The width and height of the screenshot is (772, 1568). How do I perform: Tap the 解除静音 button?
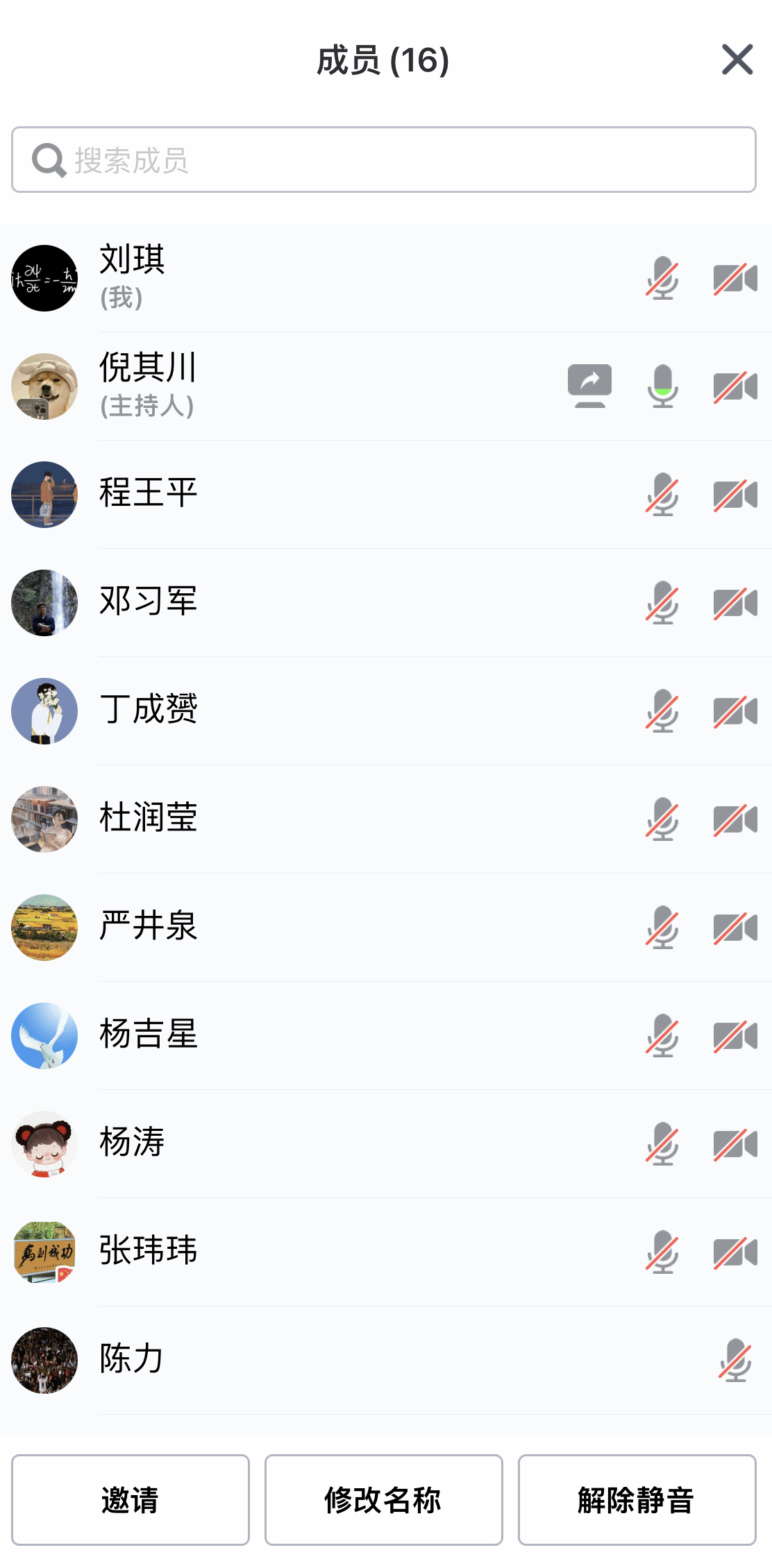click(637, 1499)
